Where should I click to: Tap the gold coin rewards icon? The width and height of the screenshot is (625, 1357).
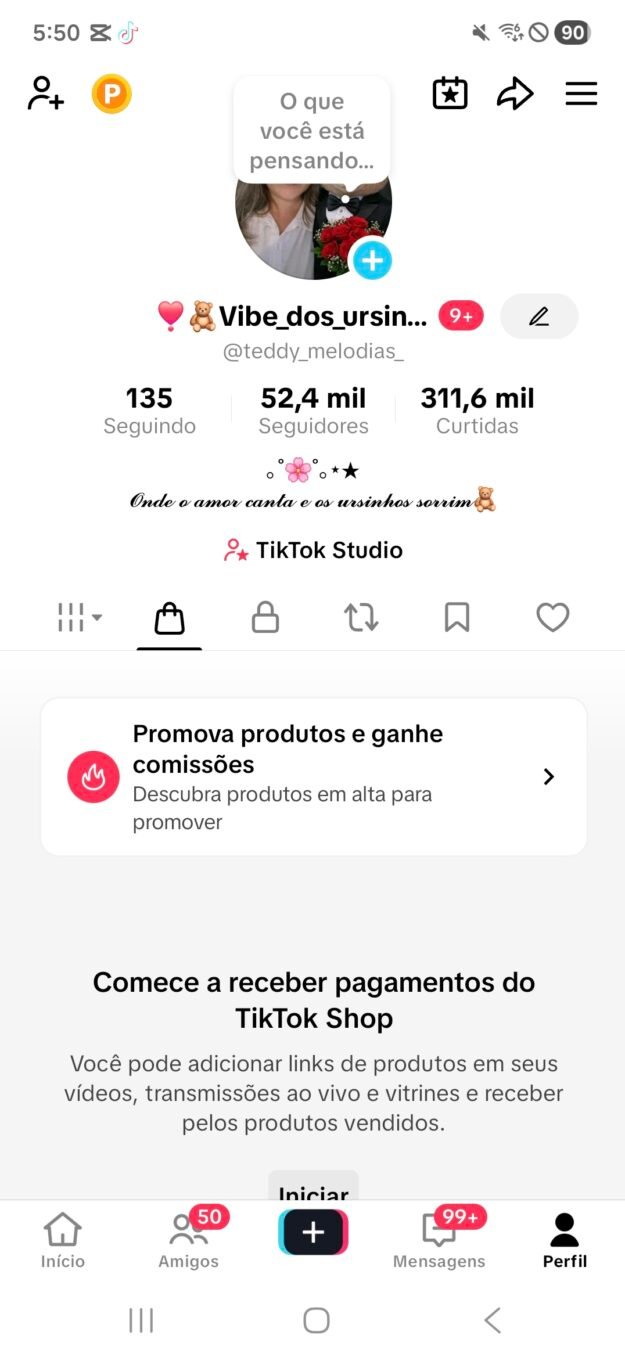coord(112,95)
